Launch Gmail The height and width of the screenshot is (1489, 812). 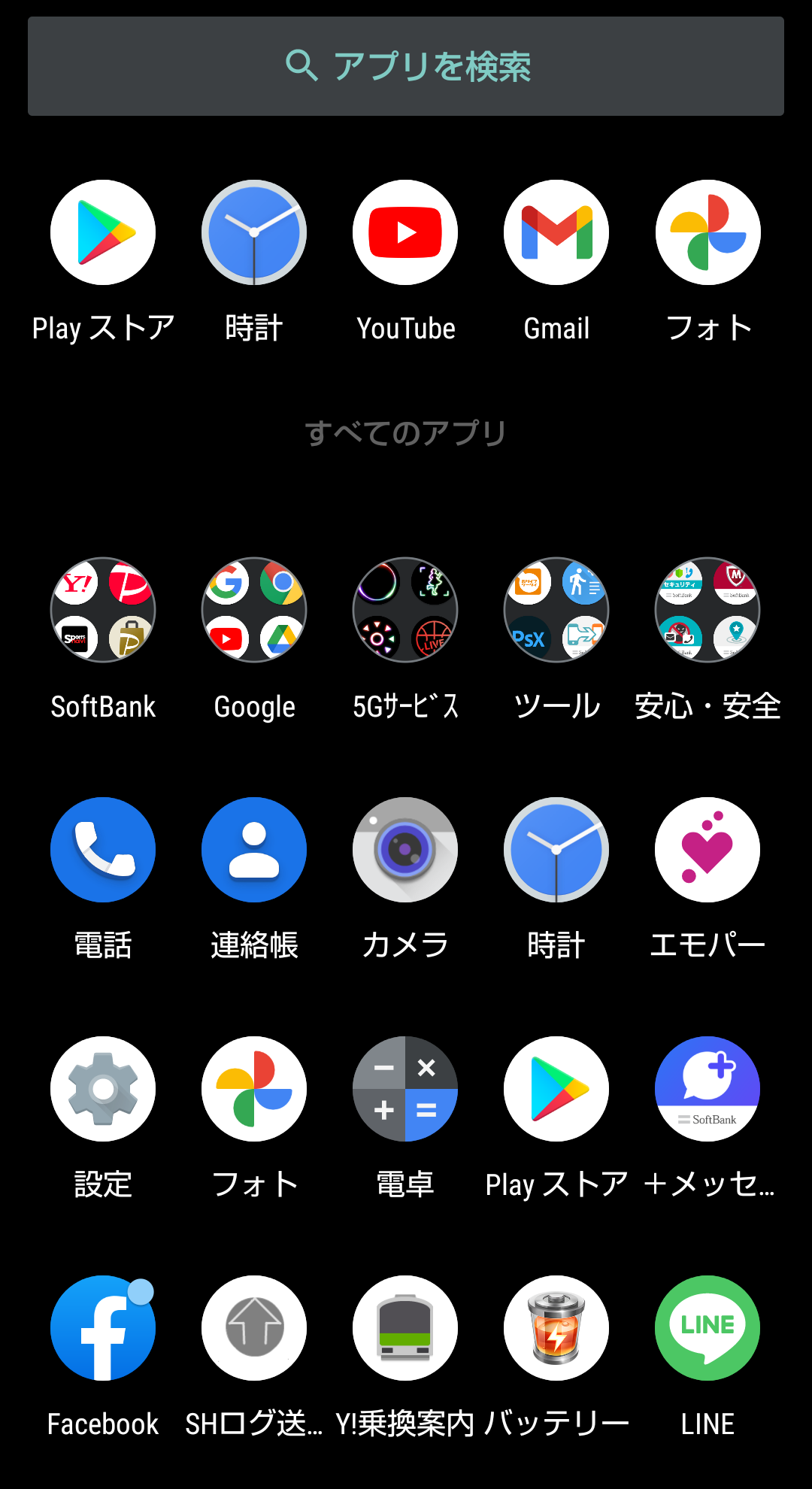tap(556, 233)
